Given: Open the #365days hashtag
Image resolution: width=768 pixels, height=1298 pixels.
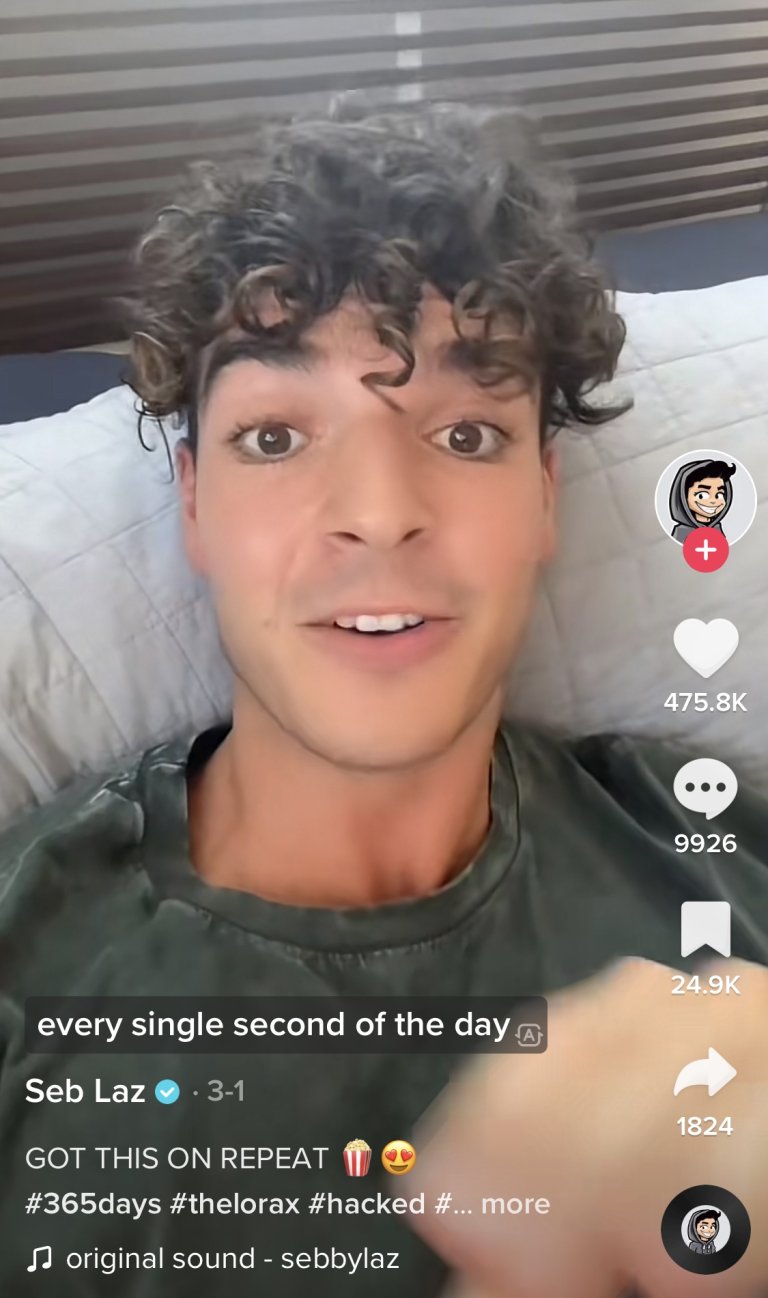Looking at the screenshot, I should pos(93,1203).
